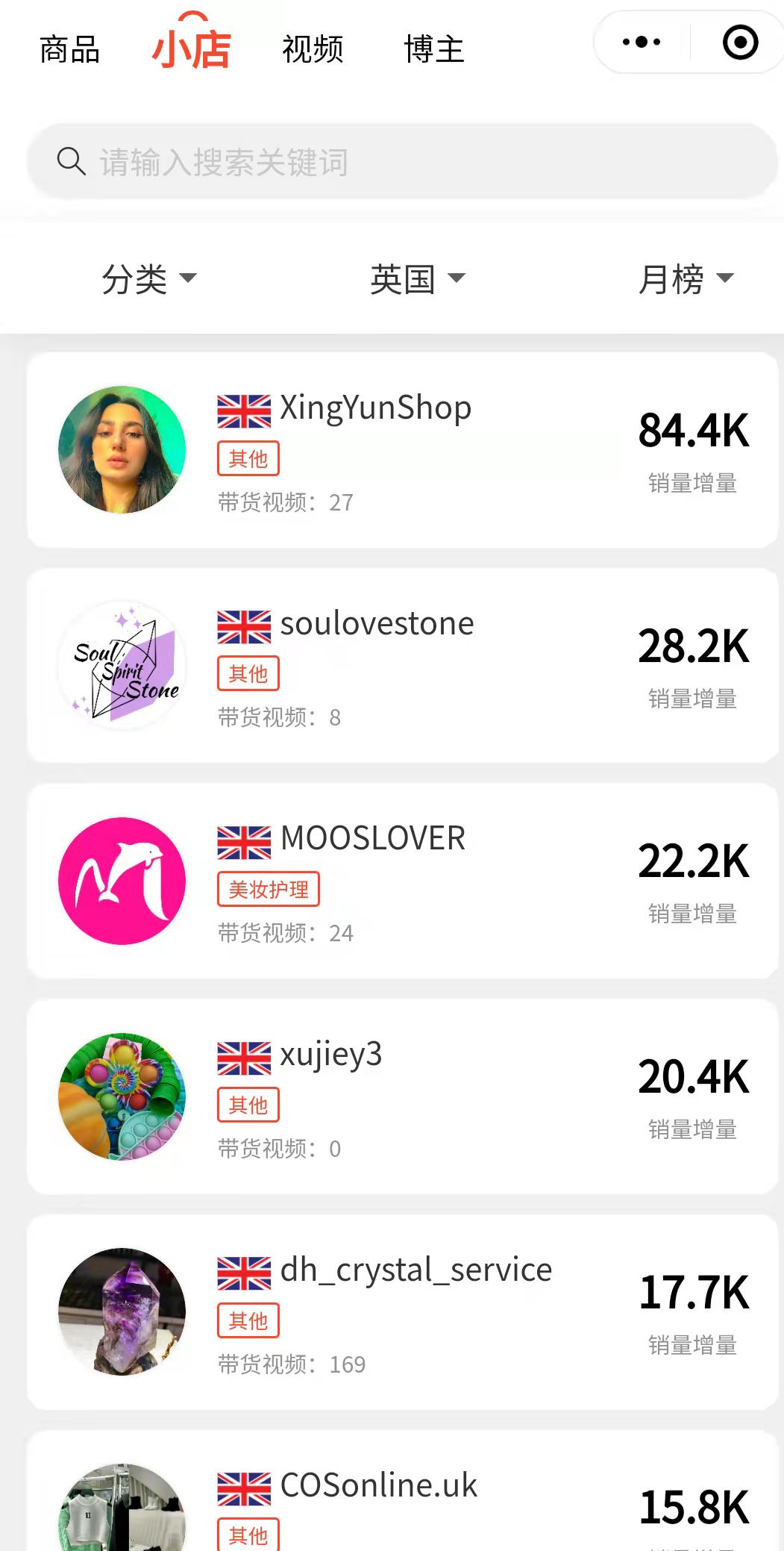
Task: Open the mini program more-options menu
Action: point(642,43)
